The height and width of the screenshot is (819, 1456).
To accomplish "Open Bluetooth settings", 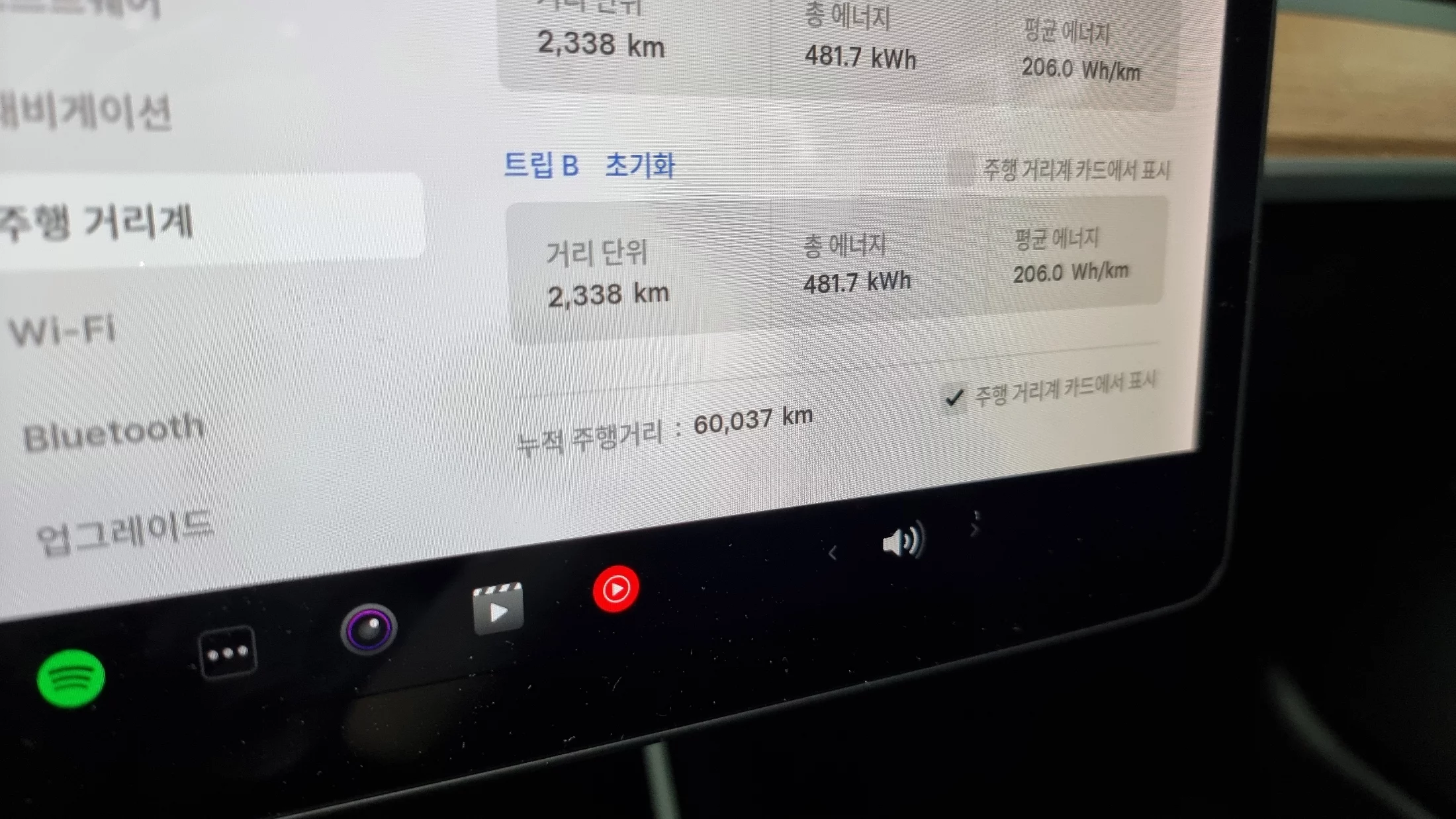I will click(x=114, y=433).
